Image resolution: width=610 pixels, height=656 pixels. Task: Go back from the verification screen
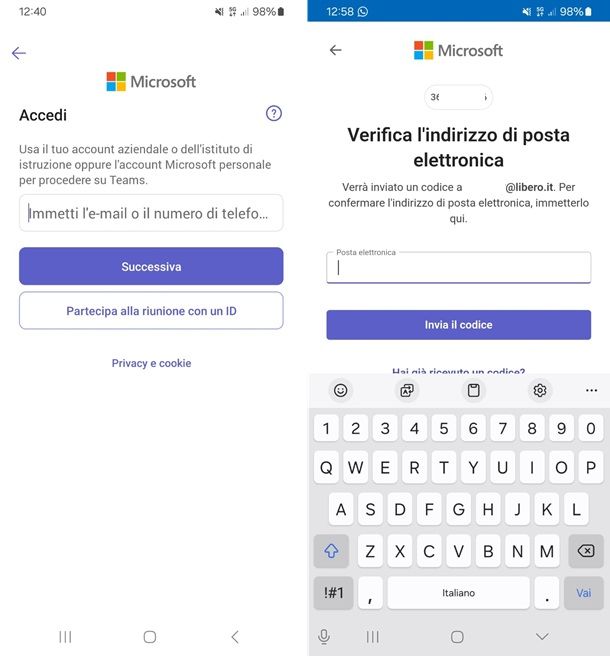[x=336, y=50]
